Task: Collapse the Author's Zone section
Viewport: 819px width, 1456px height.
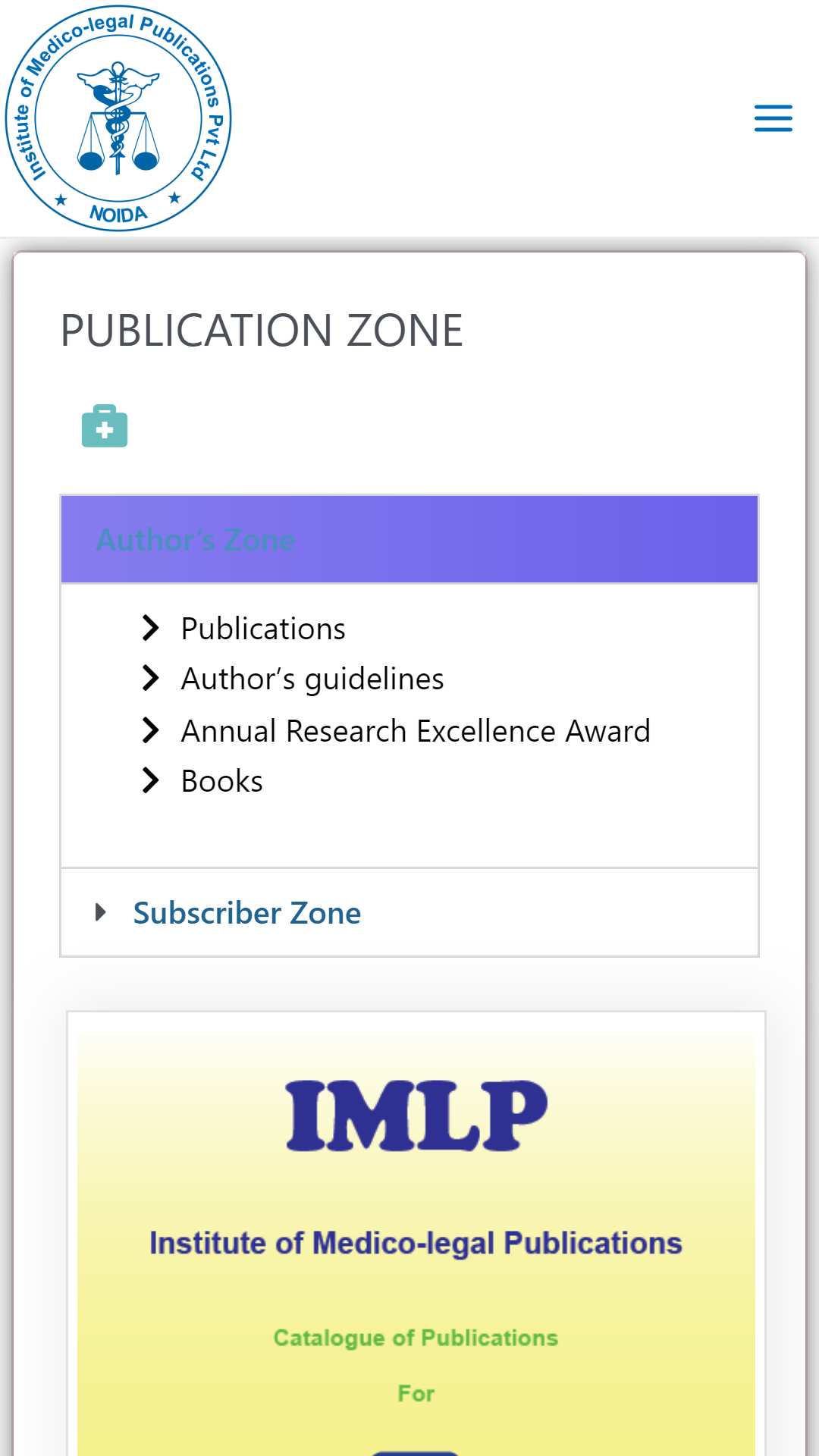Action: (409, 539)
